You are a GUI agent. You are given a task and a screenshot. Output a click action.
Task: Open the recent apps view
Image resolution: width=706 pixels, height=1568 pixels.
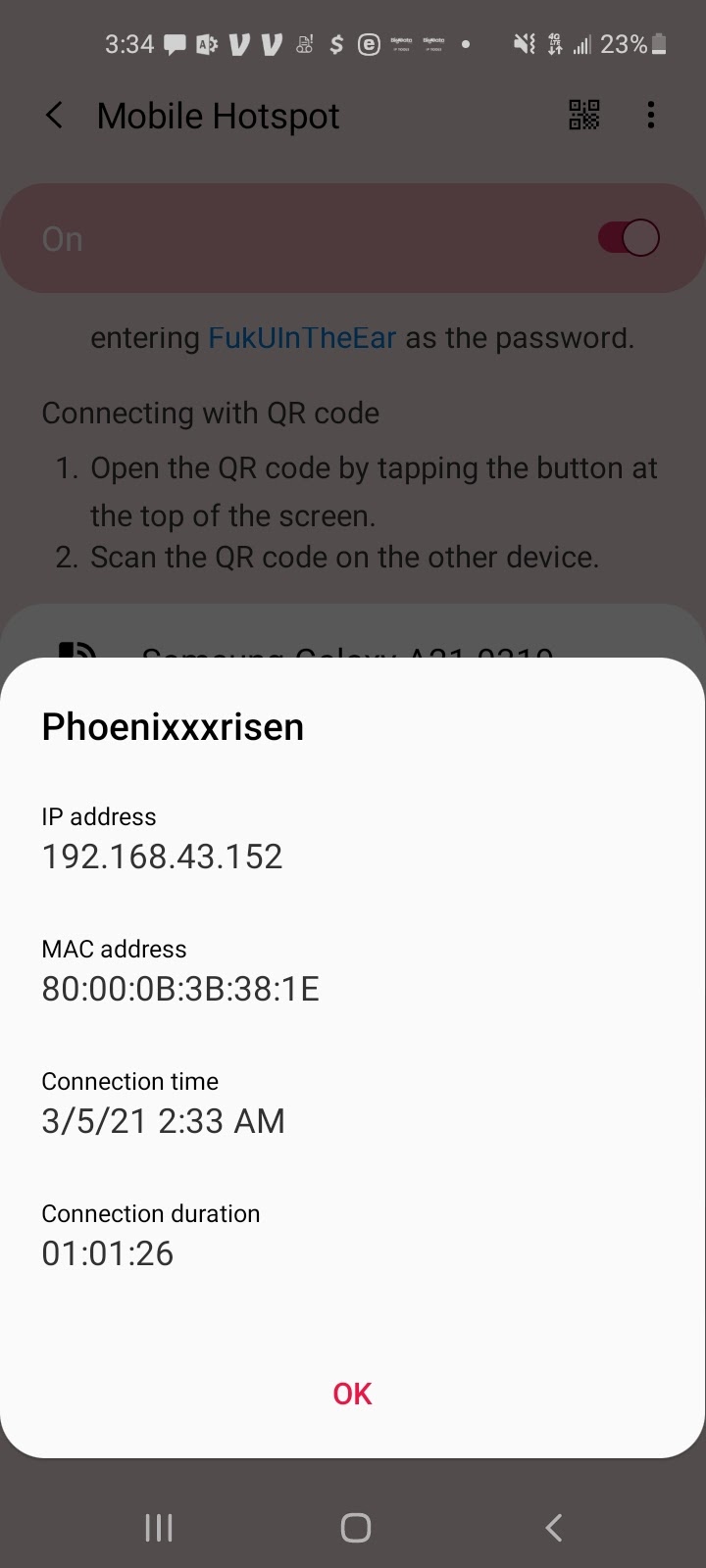coord(159,1527)
